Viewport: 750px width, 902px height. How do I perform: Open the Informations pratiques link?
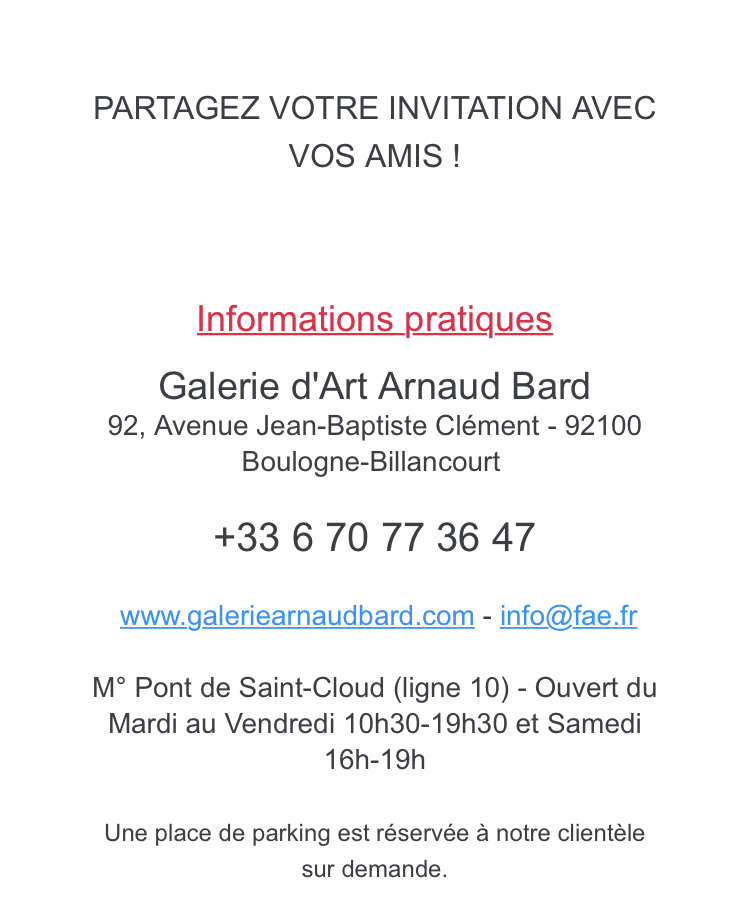point(374,319)
